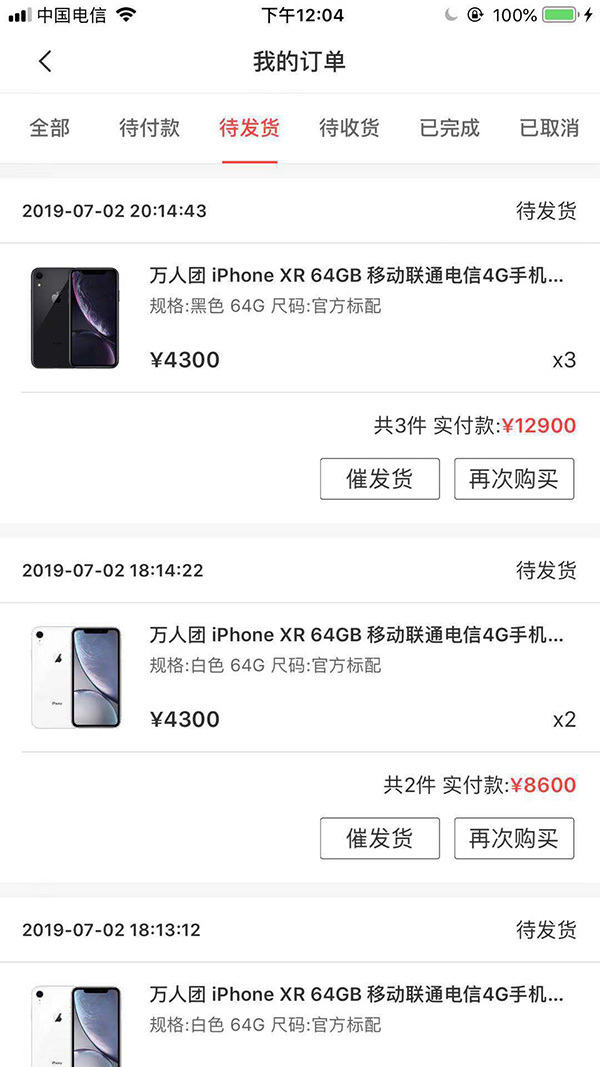
Task: Open the 待付款 tab
Action: pyautogui.click(x=149, y=128)
